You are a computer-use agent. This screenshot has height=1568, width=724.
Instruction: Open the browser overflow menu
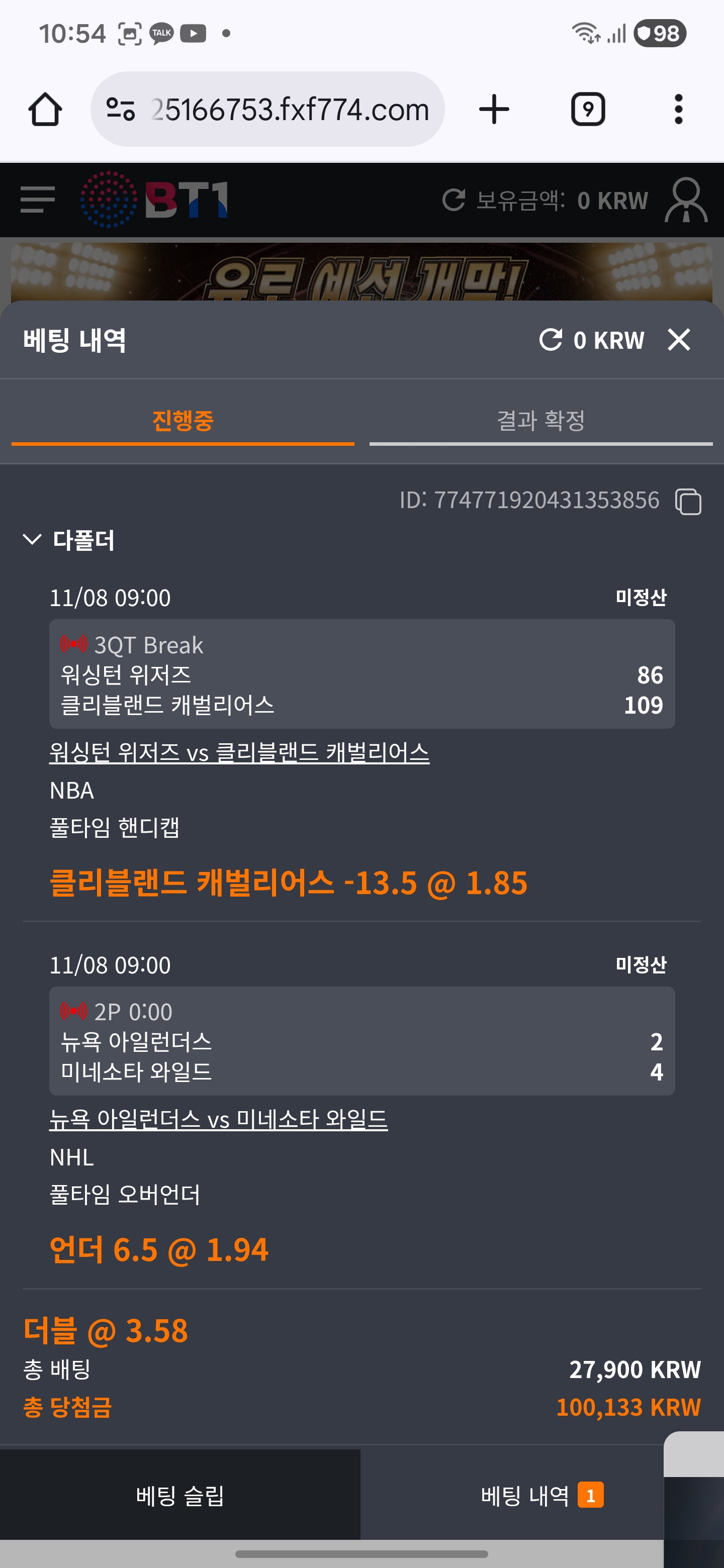pyautogui.click(x=678, y=110)
